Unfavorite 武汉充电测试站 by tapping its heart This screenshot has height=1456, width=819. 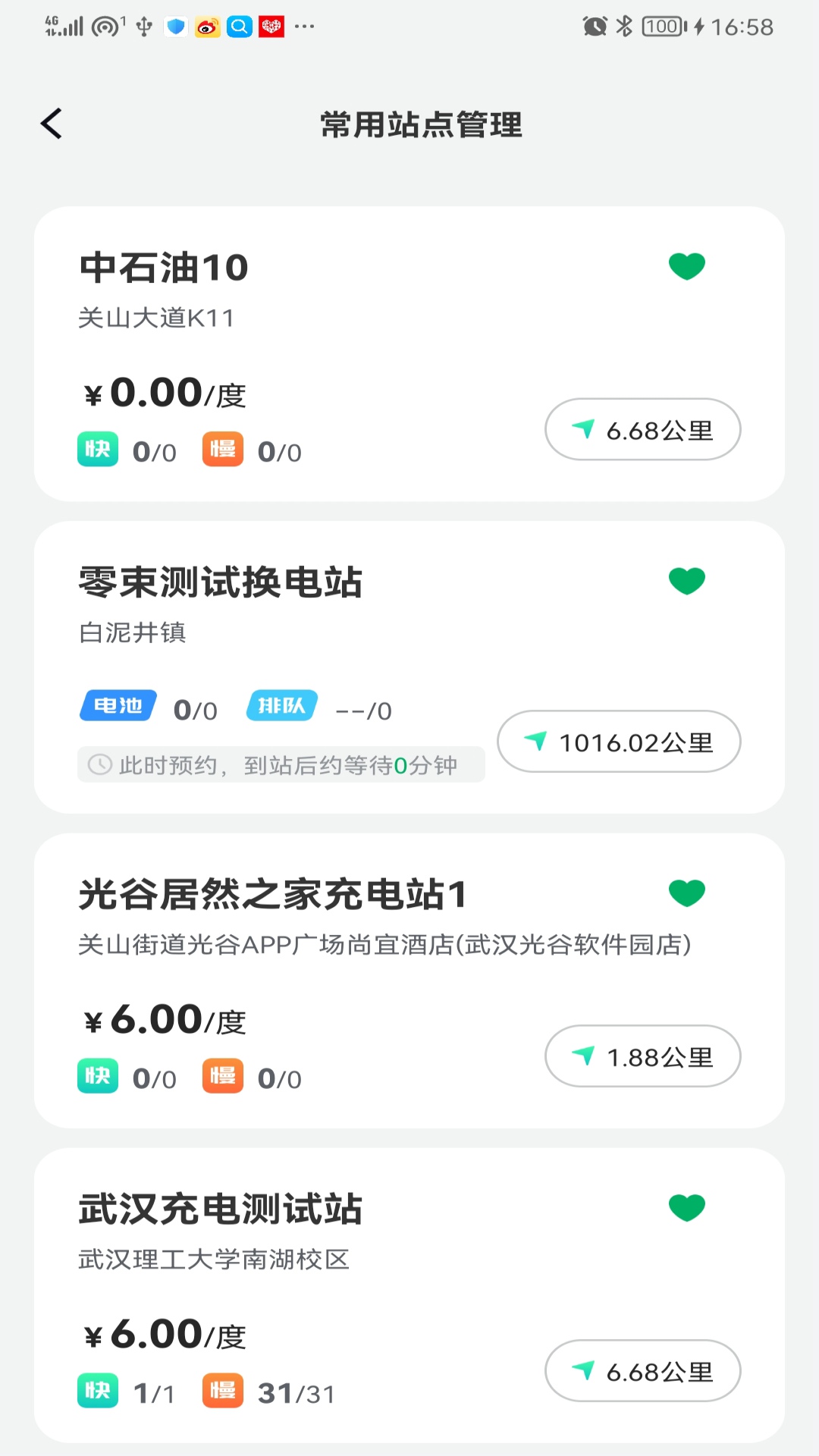(x=686, y=1206)
